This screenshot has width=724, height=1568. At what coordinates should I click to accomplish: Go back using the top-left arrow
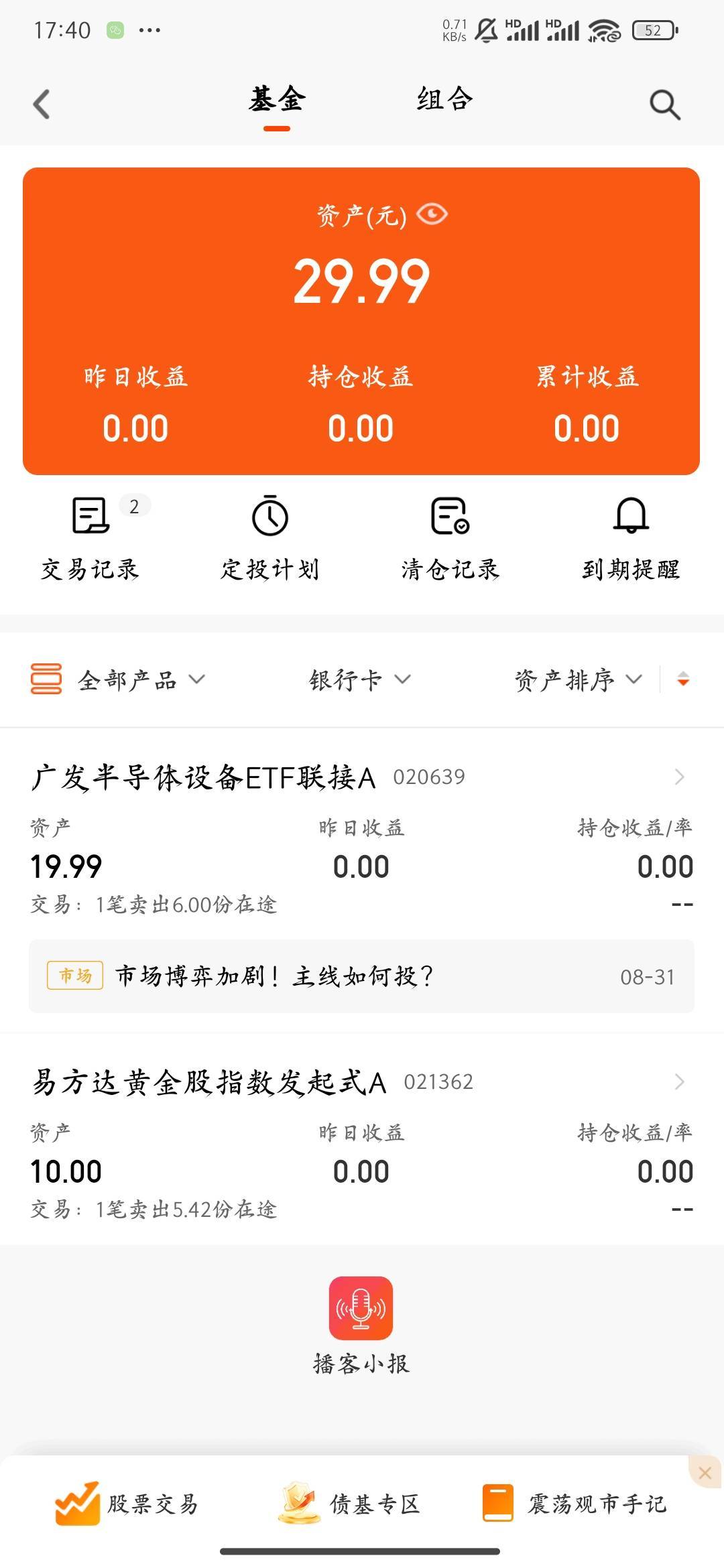tap(42, 105)
